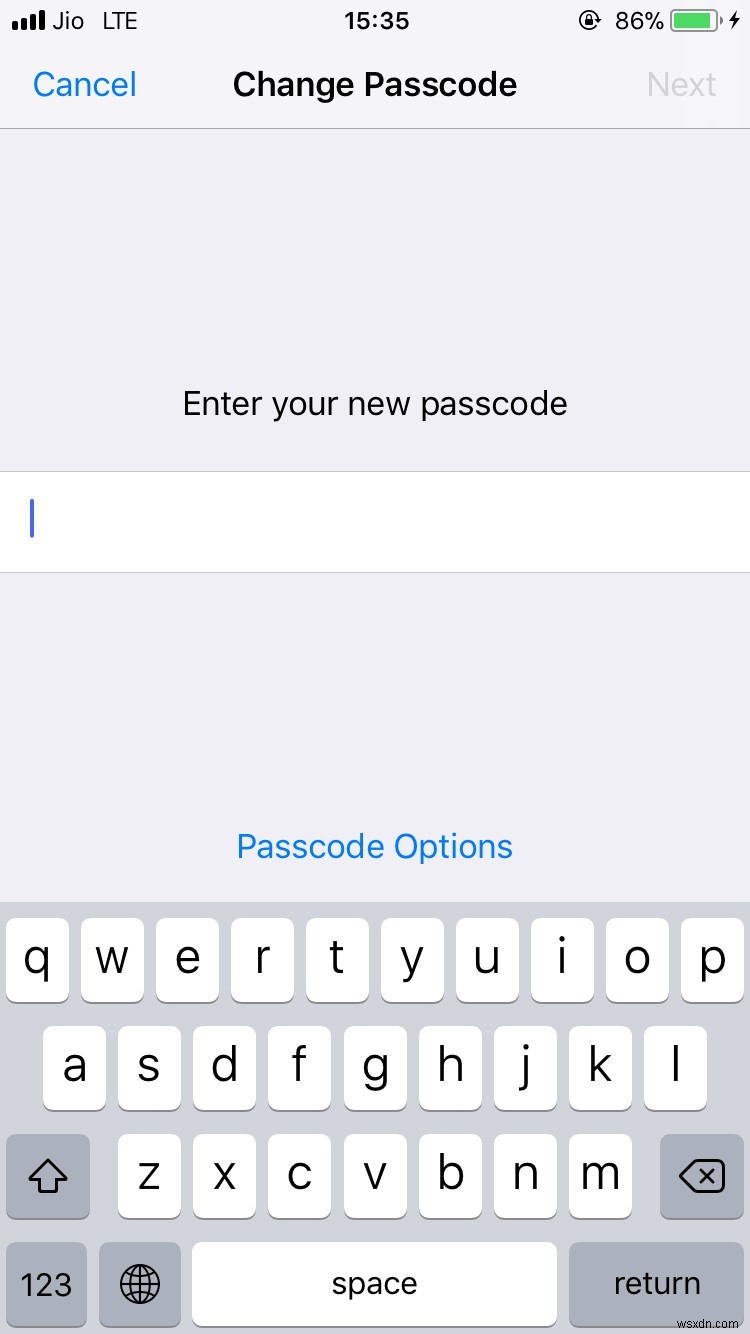Tap the Jio carrier label
750x1334 pixels.
pos(66,20)
